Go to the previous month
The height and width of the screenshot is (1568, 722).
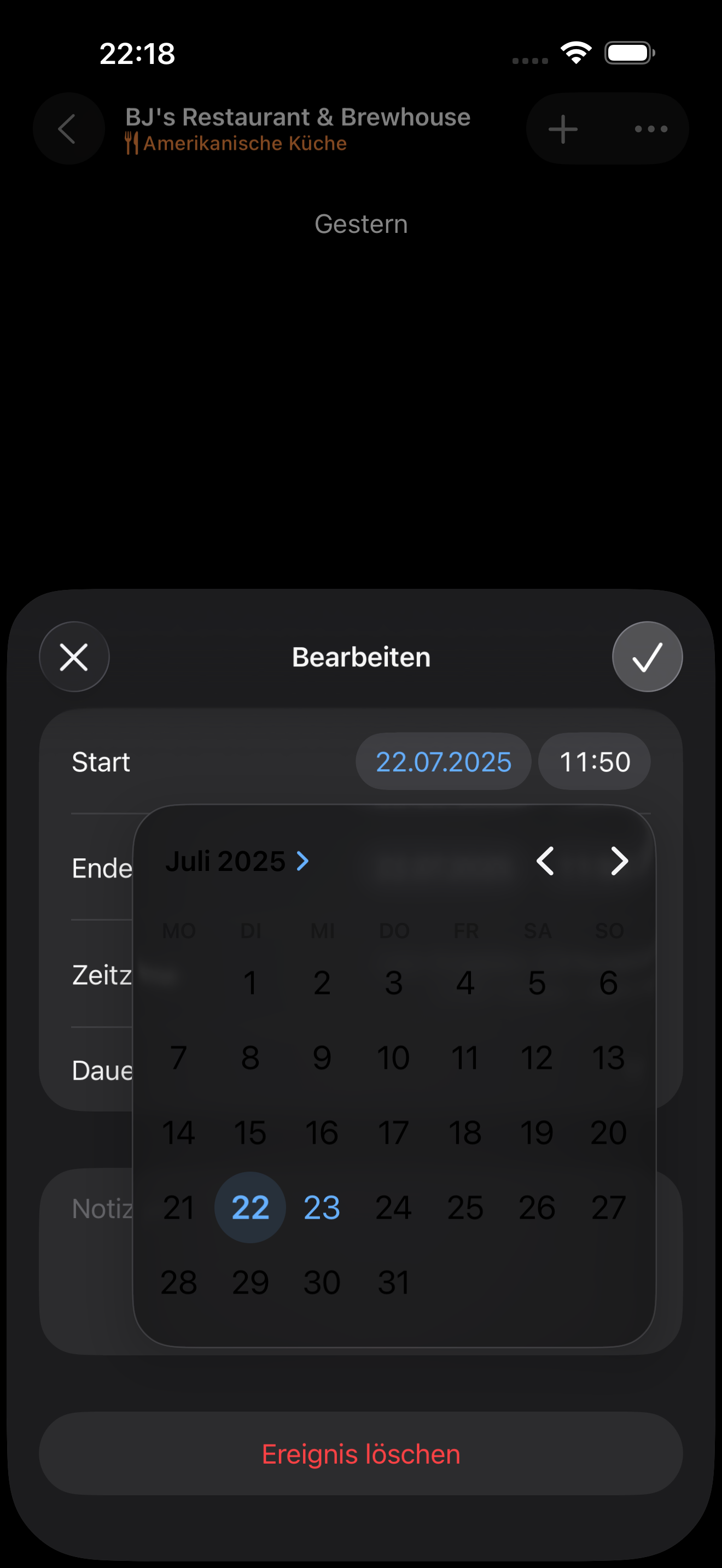(545, 861)
